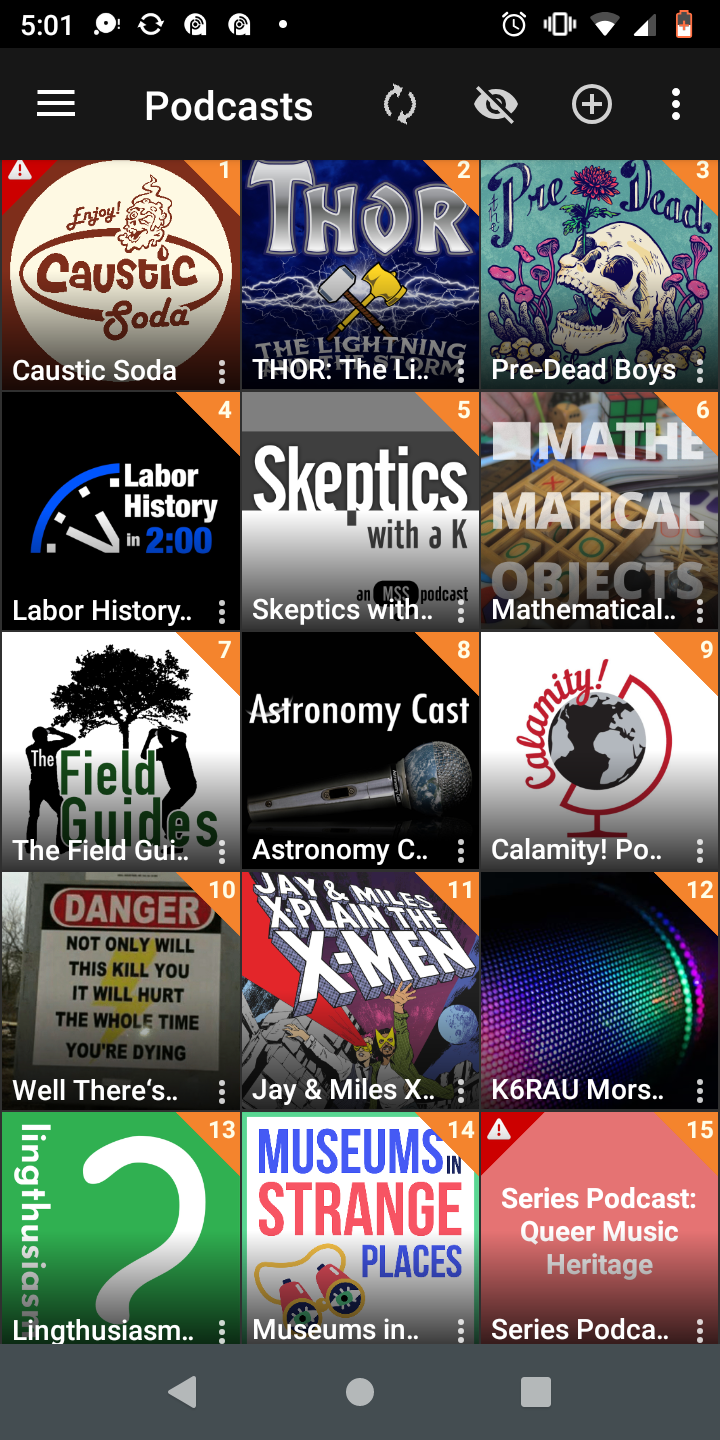Open Museums in Strange Places
Image resolution: width=720 pixels, height=1440 pixels.
tap(360, 1228)
